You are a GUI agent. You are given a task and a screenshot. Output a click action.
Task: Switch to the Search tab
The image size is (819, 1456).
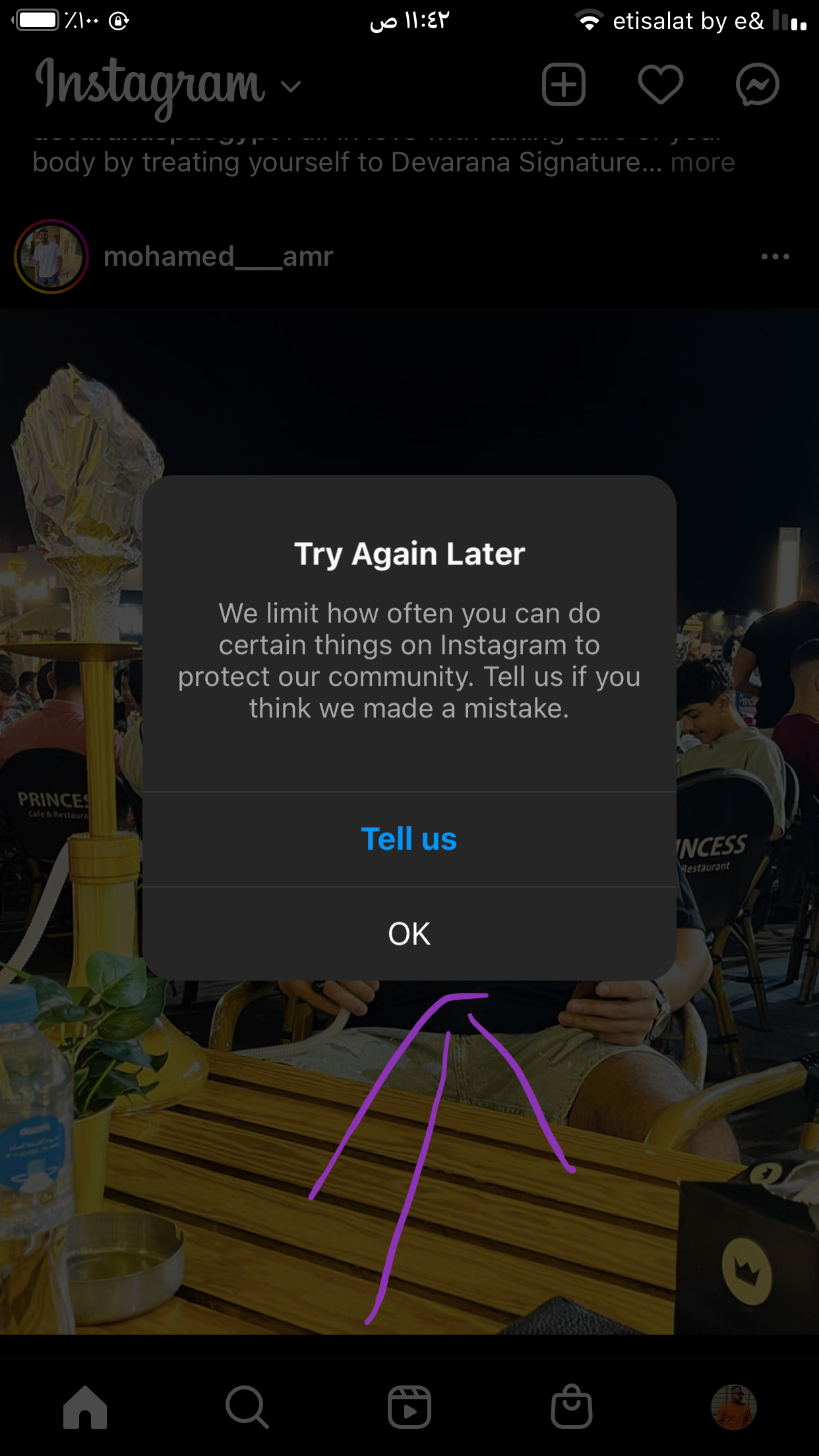pos(247,1407)
